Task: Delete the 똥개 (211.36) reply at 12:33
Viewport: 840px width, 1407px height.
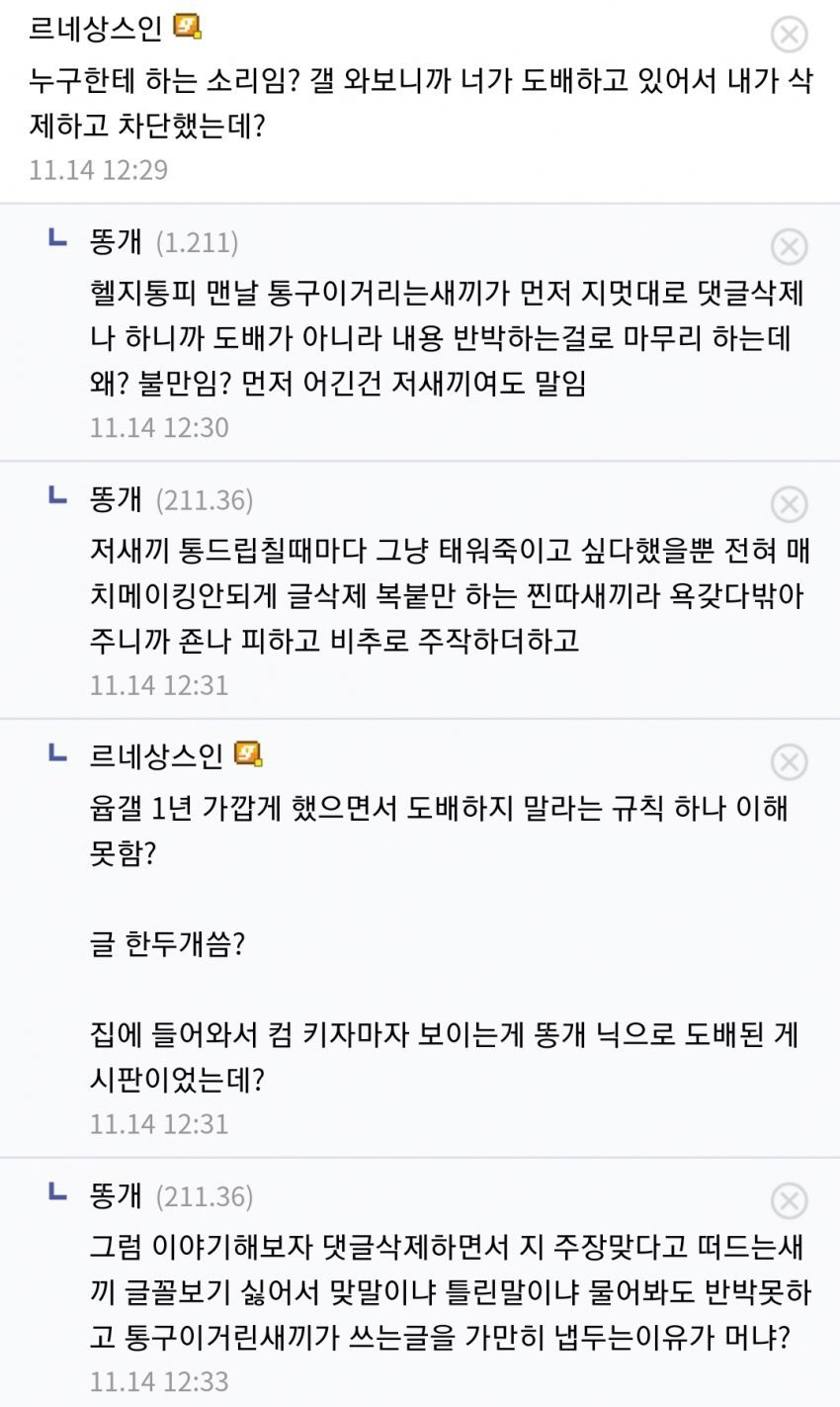Action: (789, 1200)
